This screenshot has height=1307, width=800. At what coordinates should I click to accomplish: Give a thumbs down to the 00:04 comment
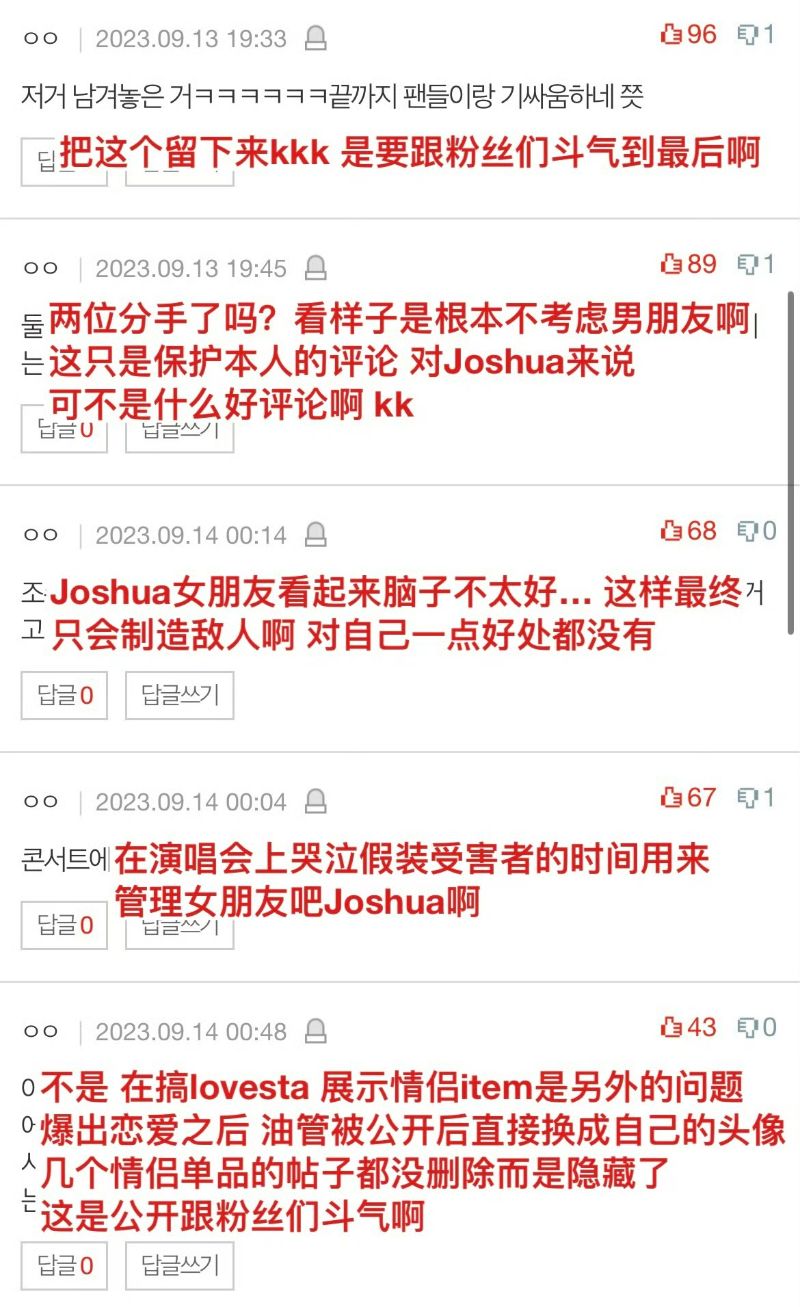(747, 798)
